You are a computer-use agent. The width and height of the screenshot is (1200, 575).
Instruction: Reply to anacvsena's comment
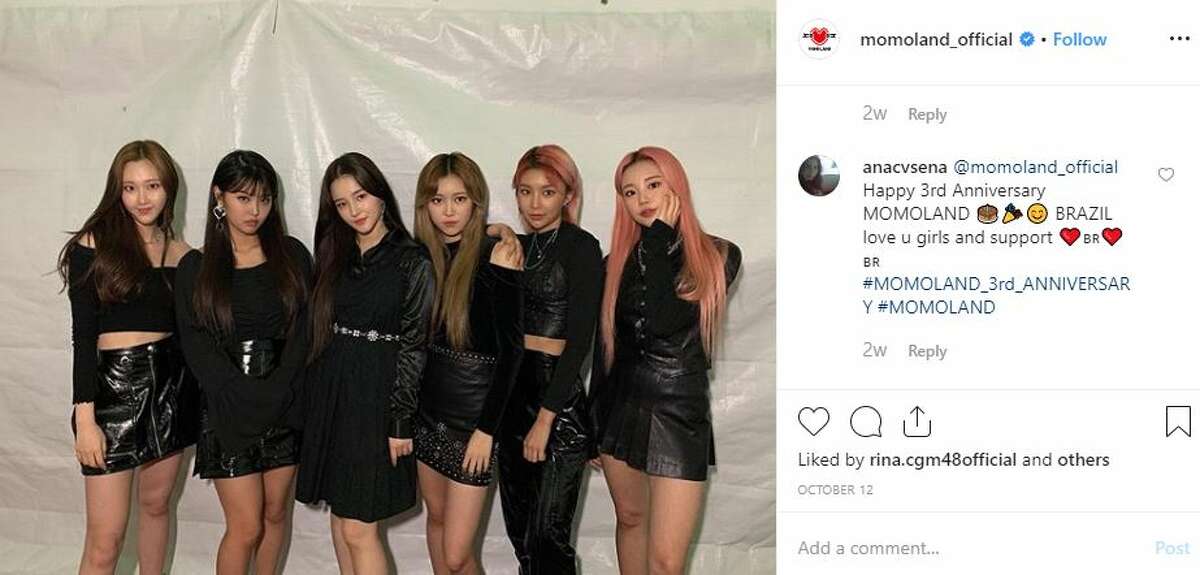click(x=927, y=351)
